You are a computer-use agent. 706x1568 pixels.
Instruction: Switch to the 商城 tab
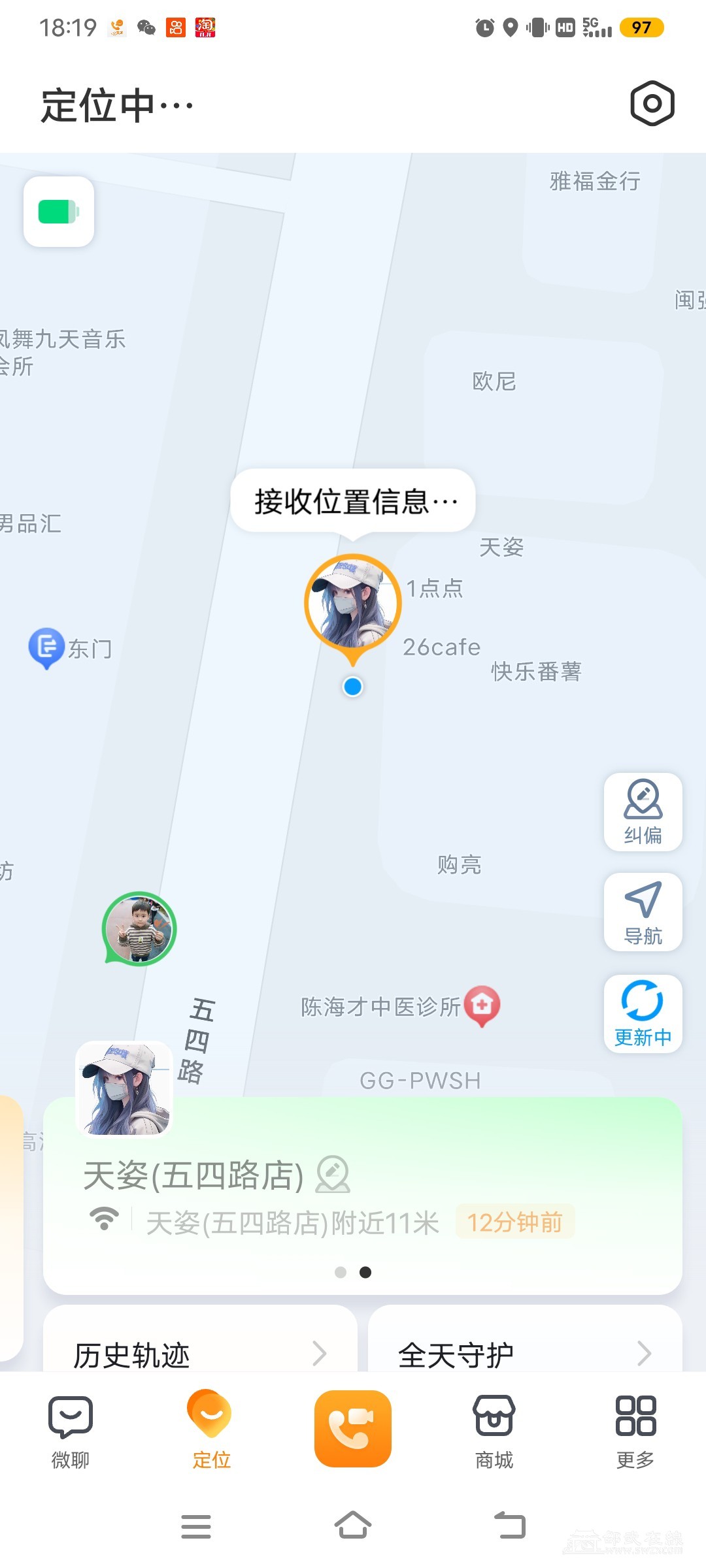pyautogui.click(x=494, y=1429)
